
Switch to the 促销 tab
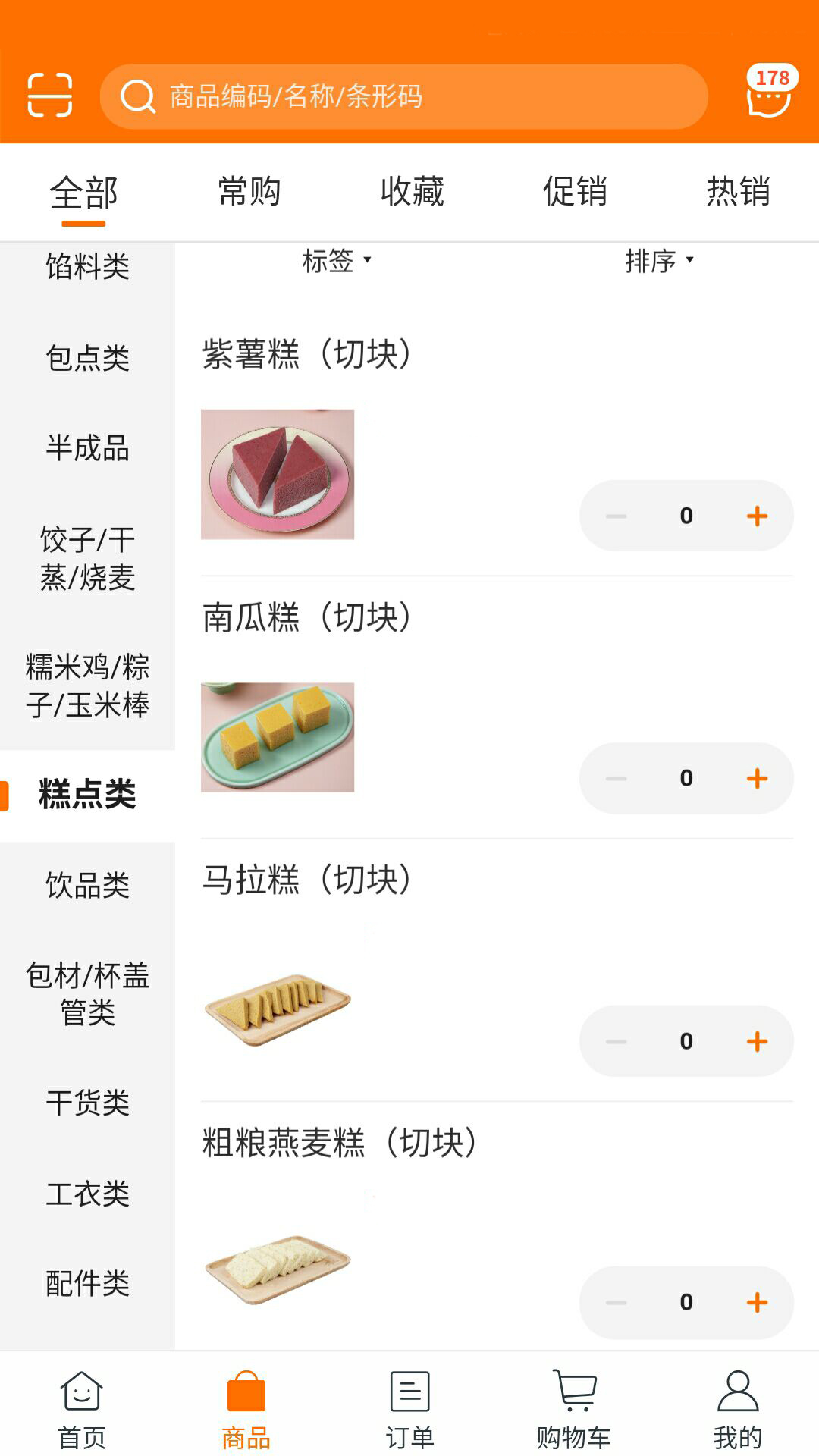(576, 192)
